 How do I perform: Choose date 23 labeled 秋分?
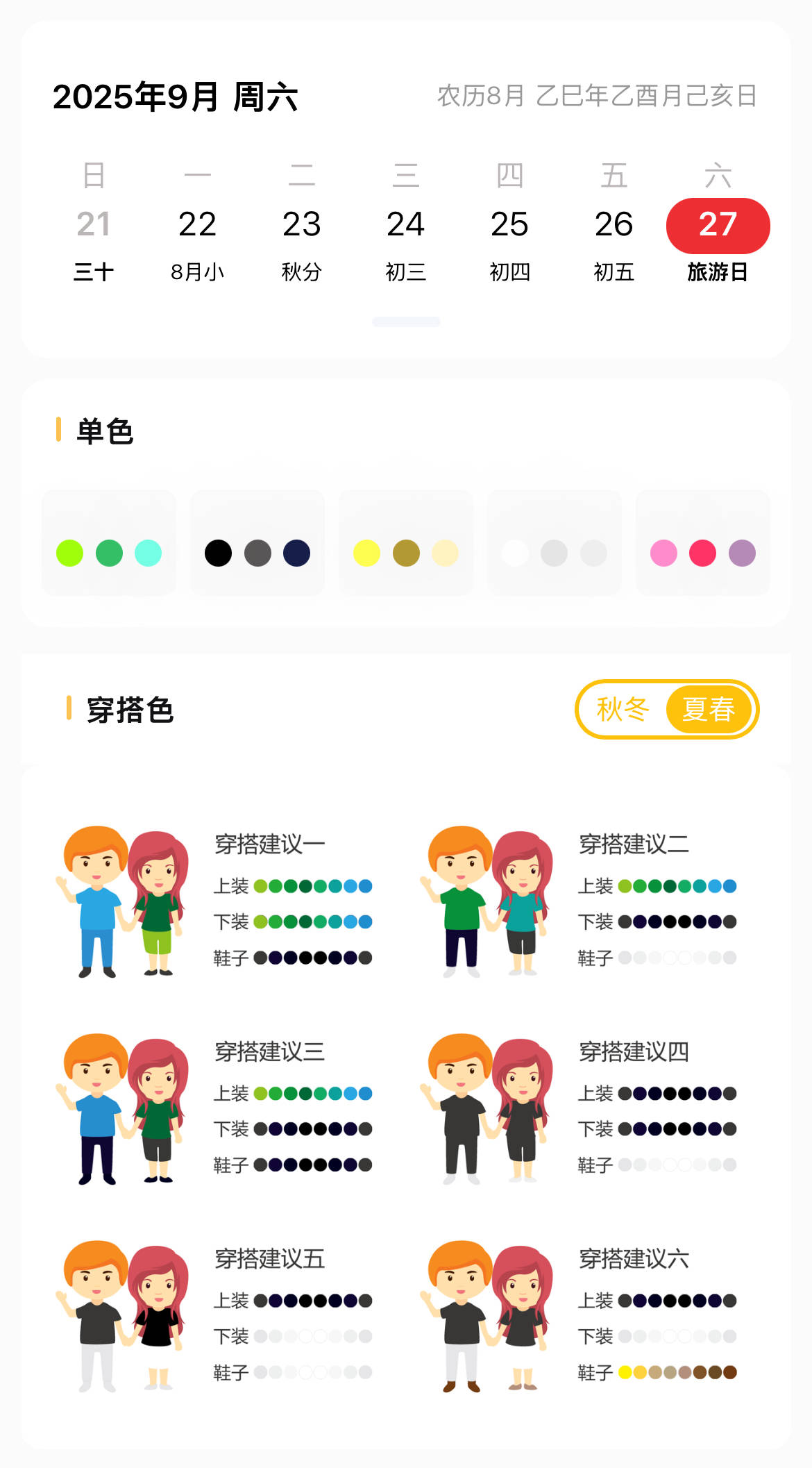tap(302, 225)
